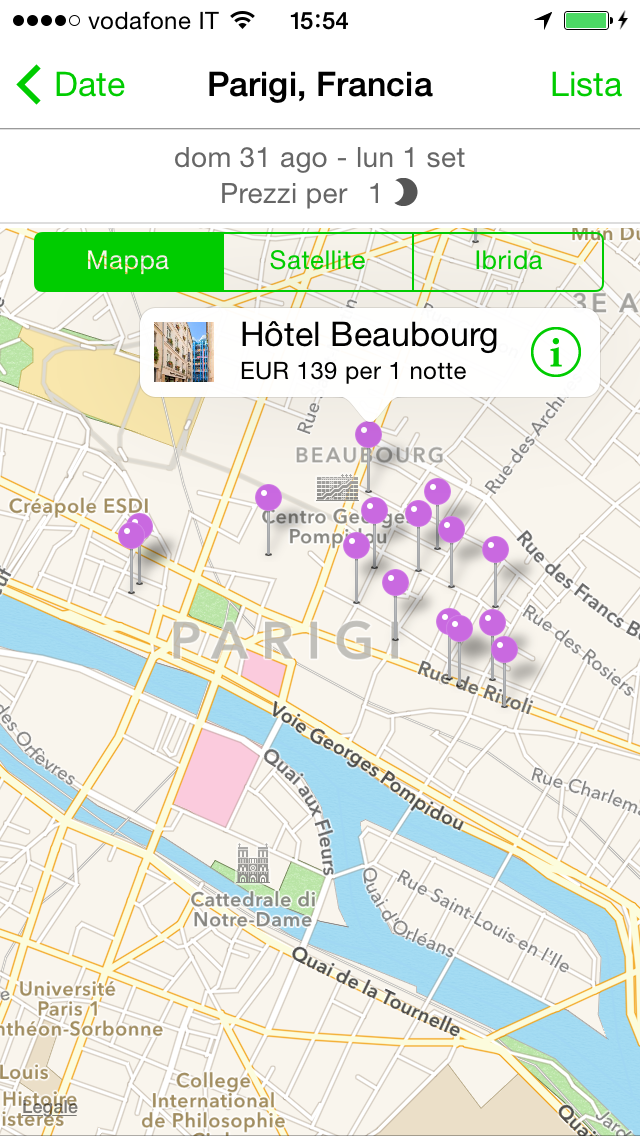Select the Mappa map mode
Viewport: 640px width, 1136px height.
(128, 262)
